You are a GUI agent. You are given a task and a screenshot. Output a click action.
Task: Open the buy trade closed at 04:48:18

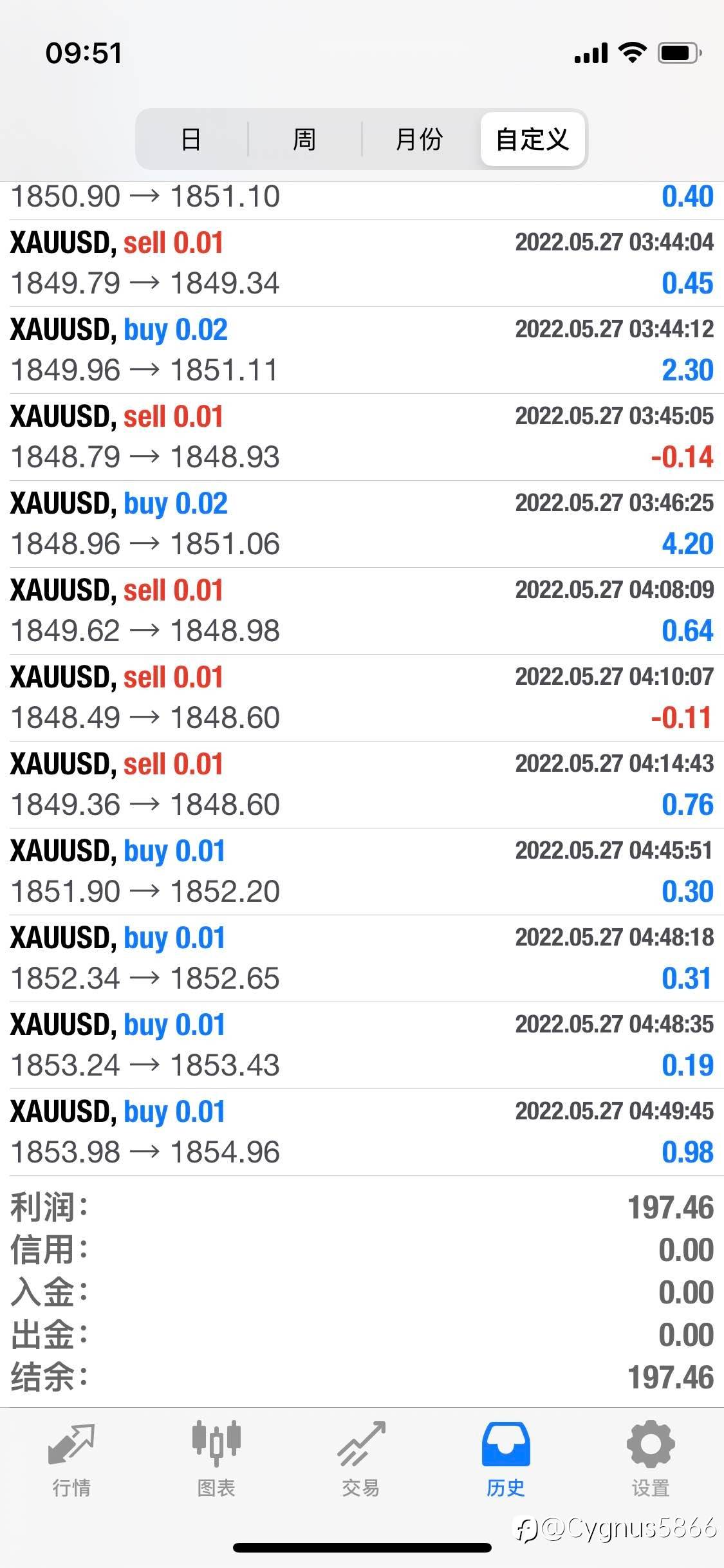(x=362, y=958)
